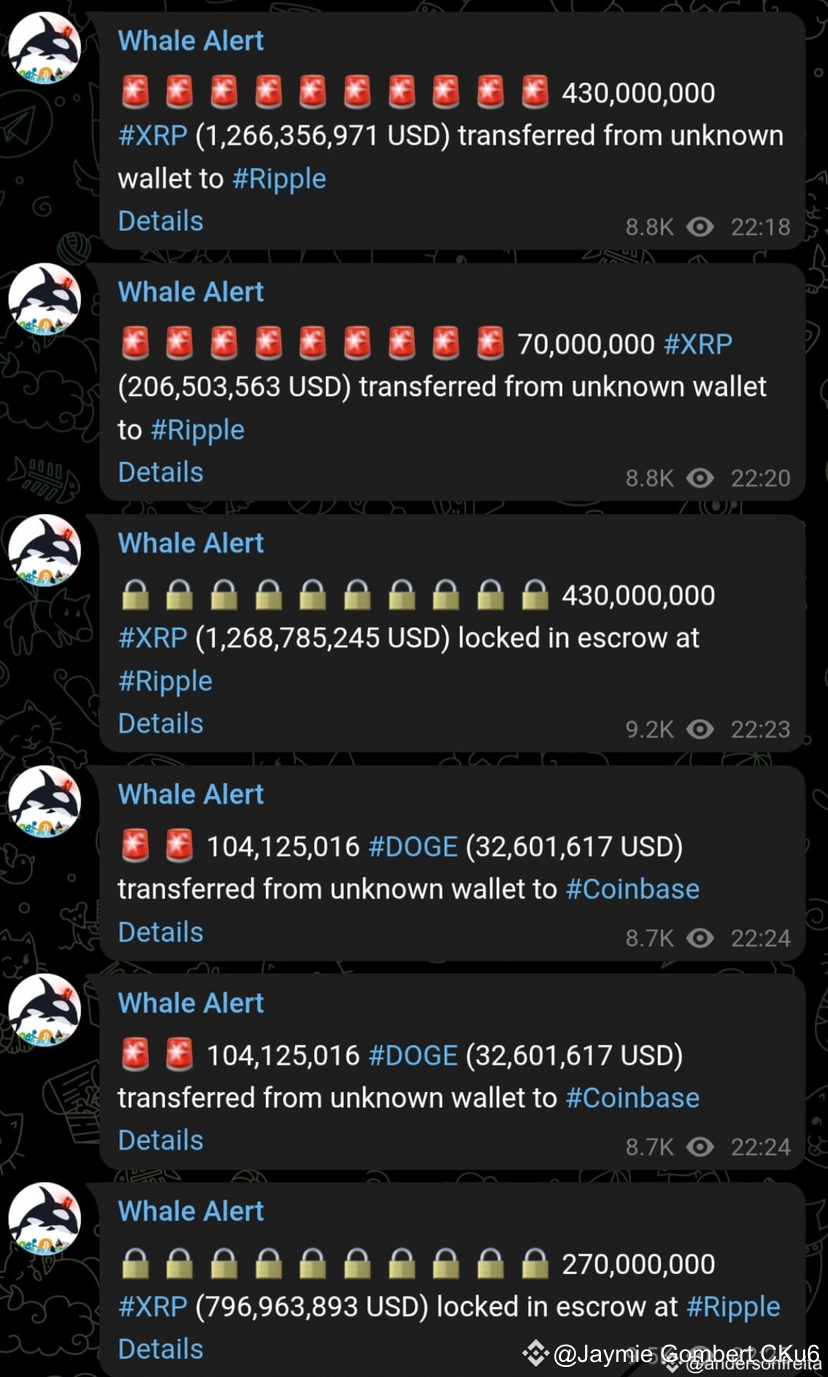This screenshot has width=828, height=1377.
Task: Click the orca avatar next to the escrow message
Action: tap(43, 549)
